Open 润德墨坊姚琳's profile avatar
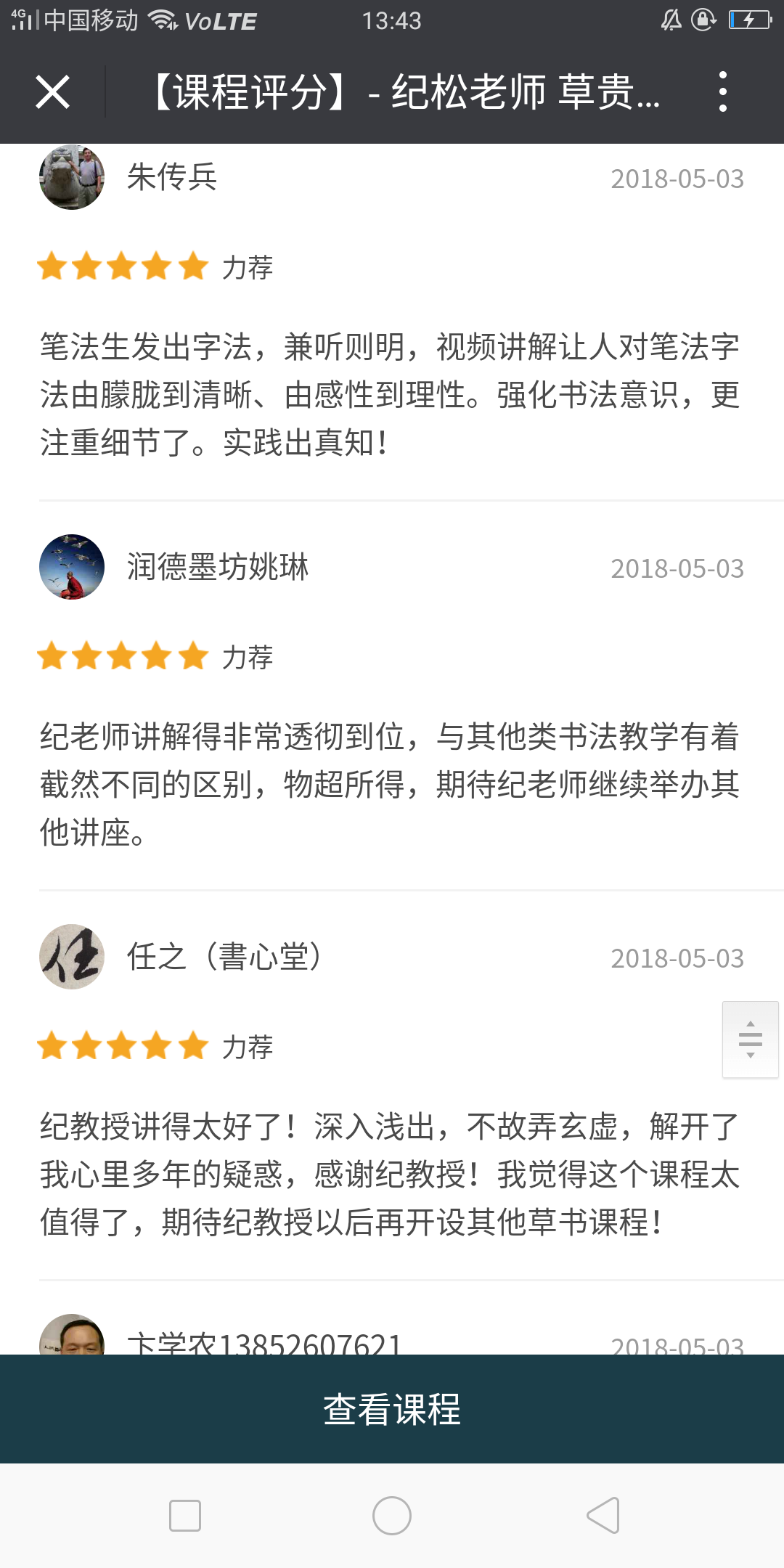Image resolution: width=784 pixels, height=1568 pixels. (72, 567)
